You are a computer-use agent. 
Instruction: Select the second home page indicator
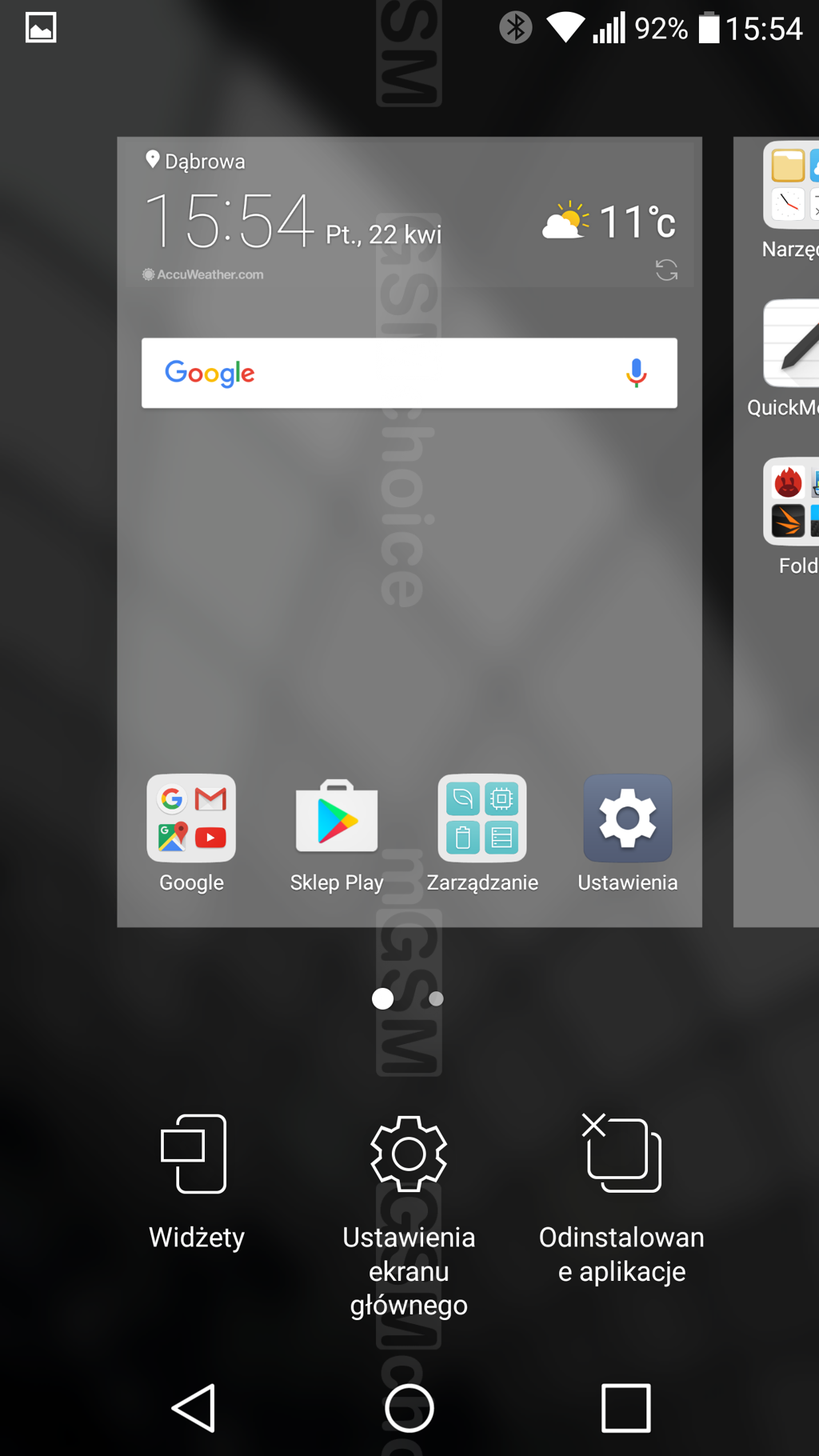(436, 998)
